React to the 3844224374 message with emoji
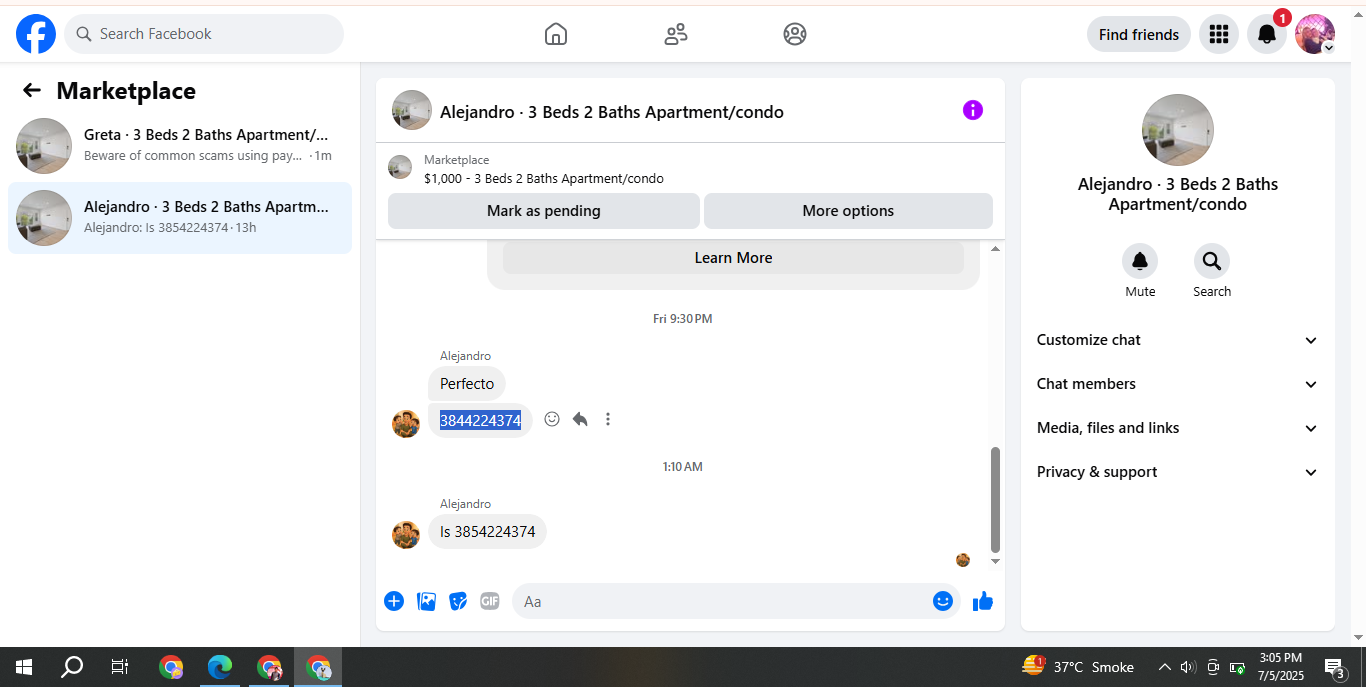This screenshot has height=687, width=1366. click(552, 419)
